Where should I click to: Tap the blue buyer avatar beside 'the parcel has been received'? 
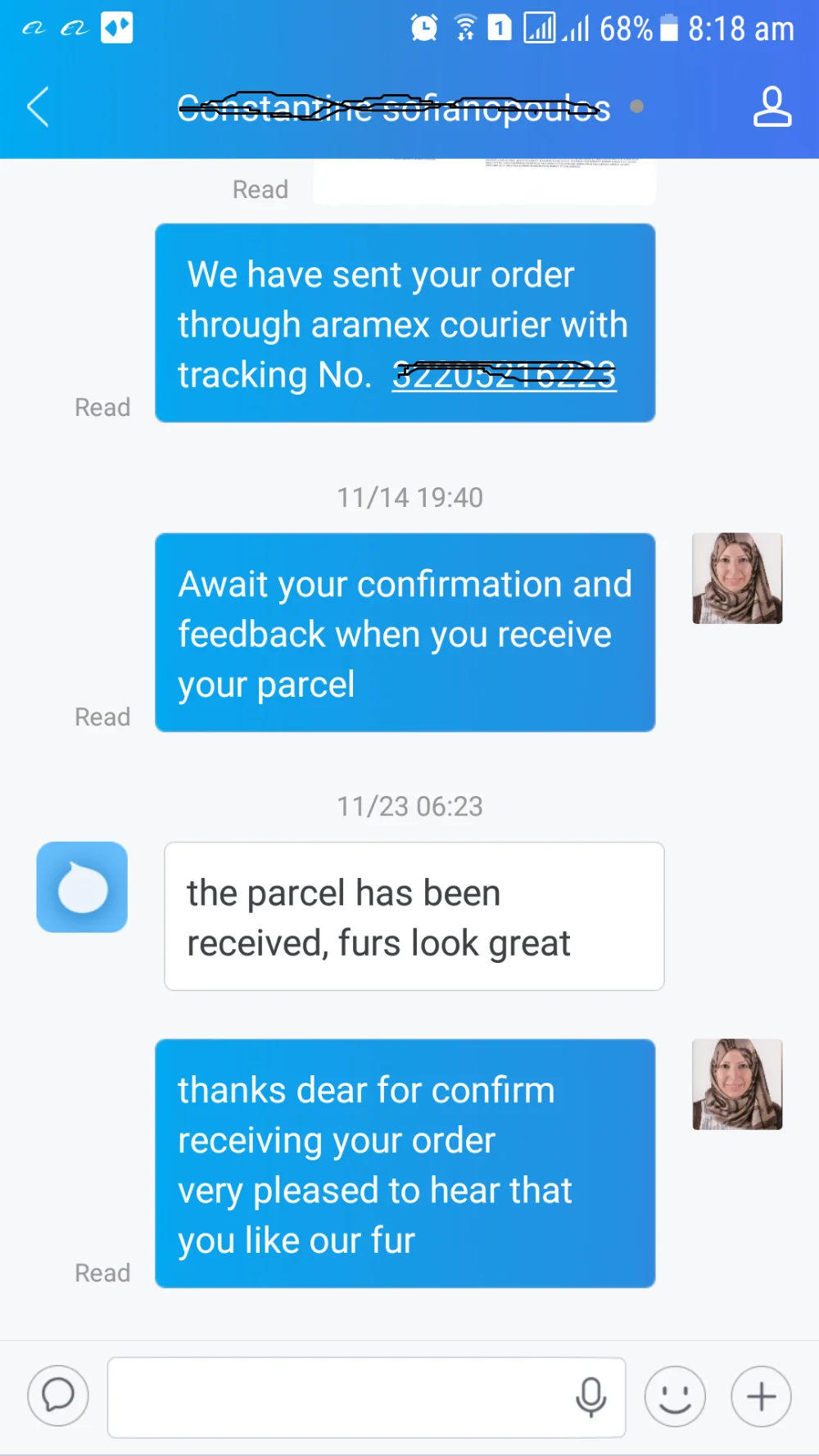coord(82,887)
